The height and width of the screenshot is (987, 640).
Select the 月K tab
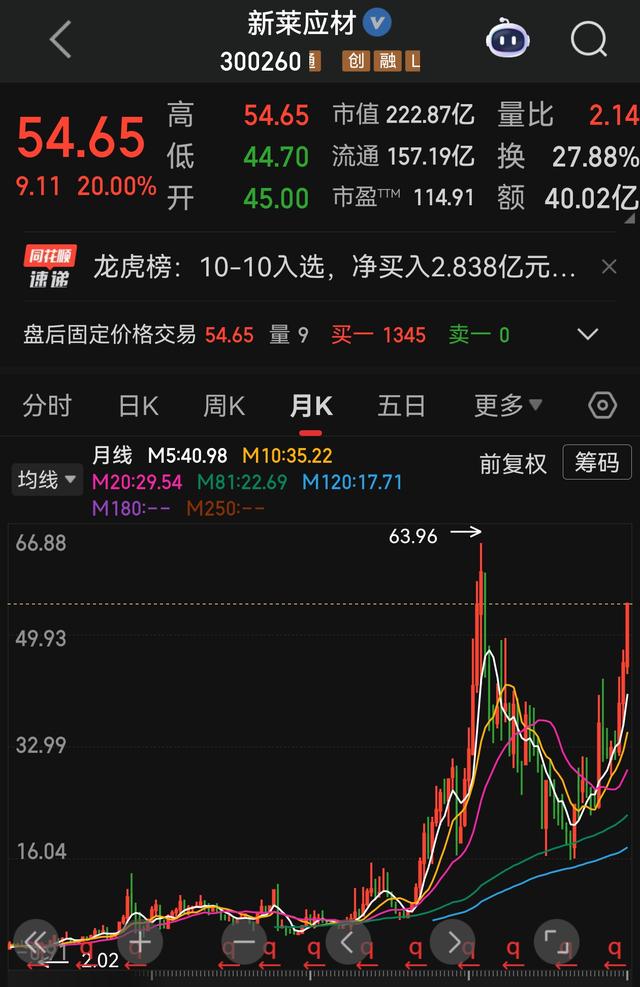point(310,405)
